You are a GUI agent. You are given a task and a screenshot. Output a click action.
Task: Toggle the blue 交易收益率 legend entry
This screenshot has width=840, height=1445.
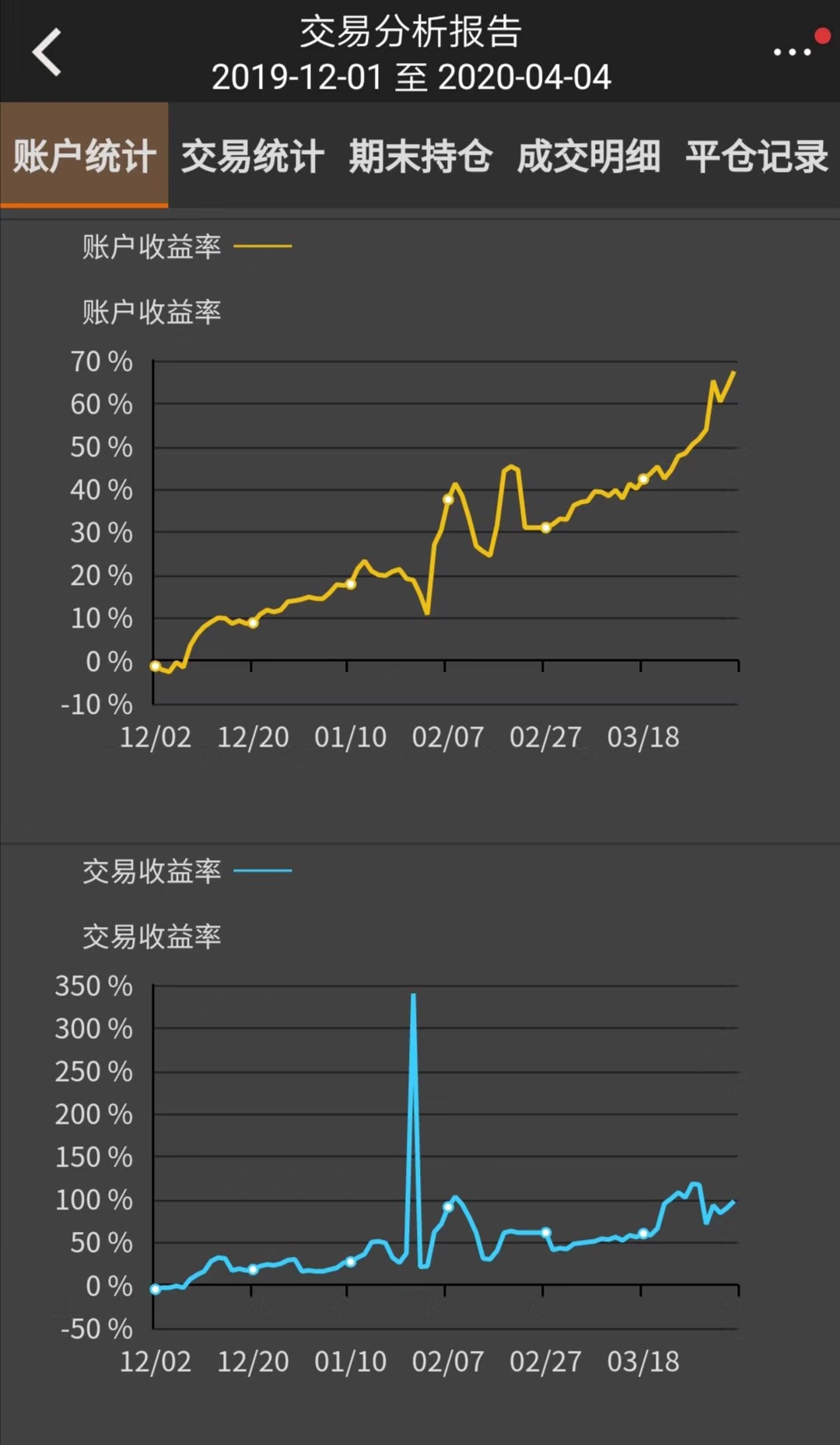pyautogui.click(x=187, y=871)
